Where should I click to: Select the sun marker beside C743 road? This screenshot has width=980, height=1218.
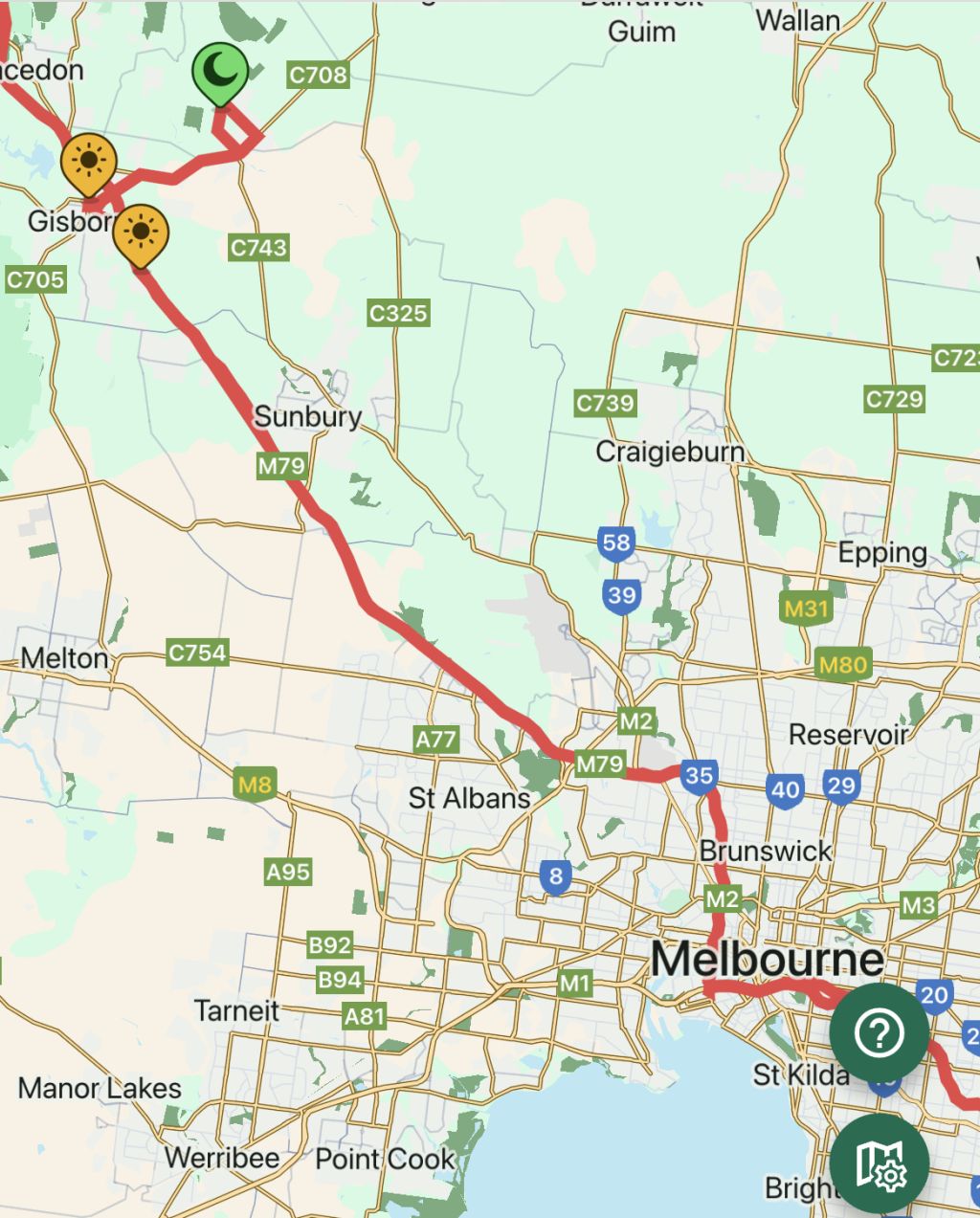pyautogui.click(x=141, y=233)
